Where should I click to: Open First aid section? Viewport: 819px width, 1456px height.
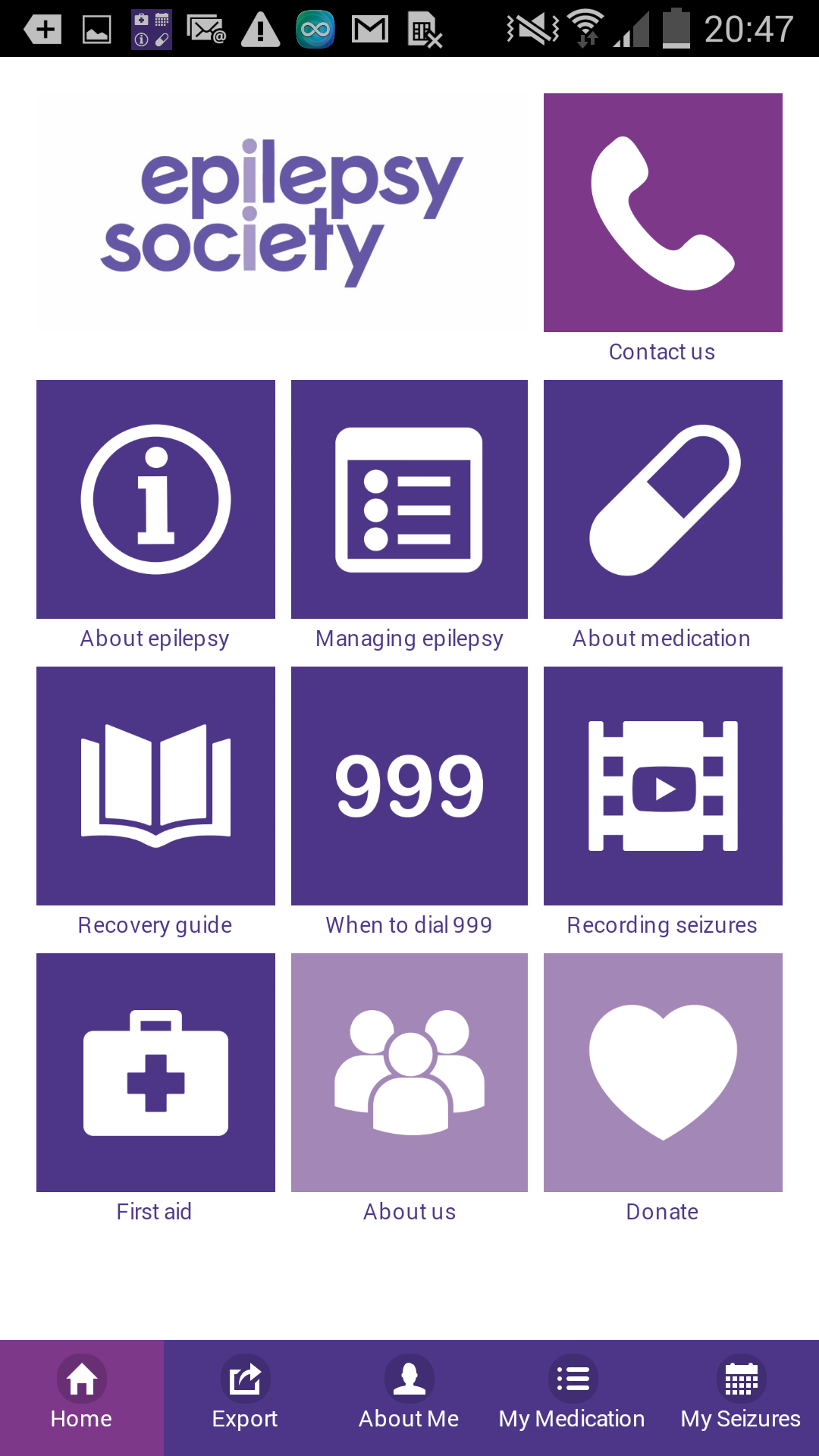point(155,1073)
